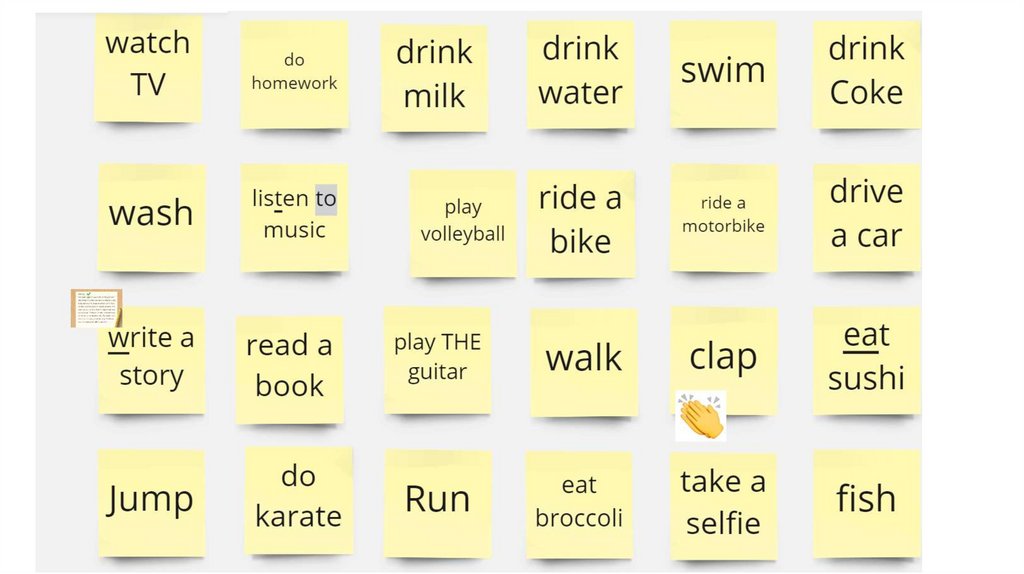This screenshot has height=574, width=1024.
Task: Select the 'eat sushi' sticky note
Action: pyautogui.click(x=866, y=360)
